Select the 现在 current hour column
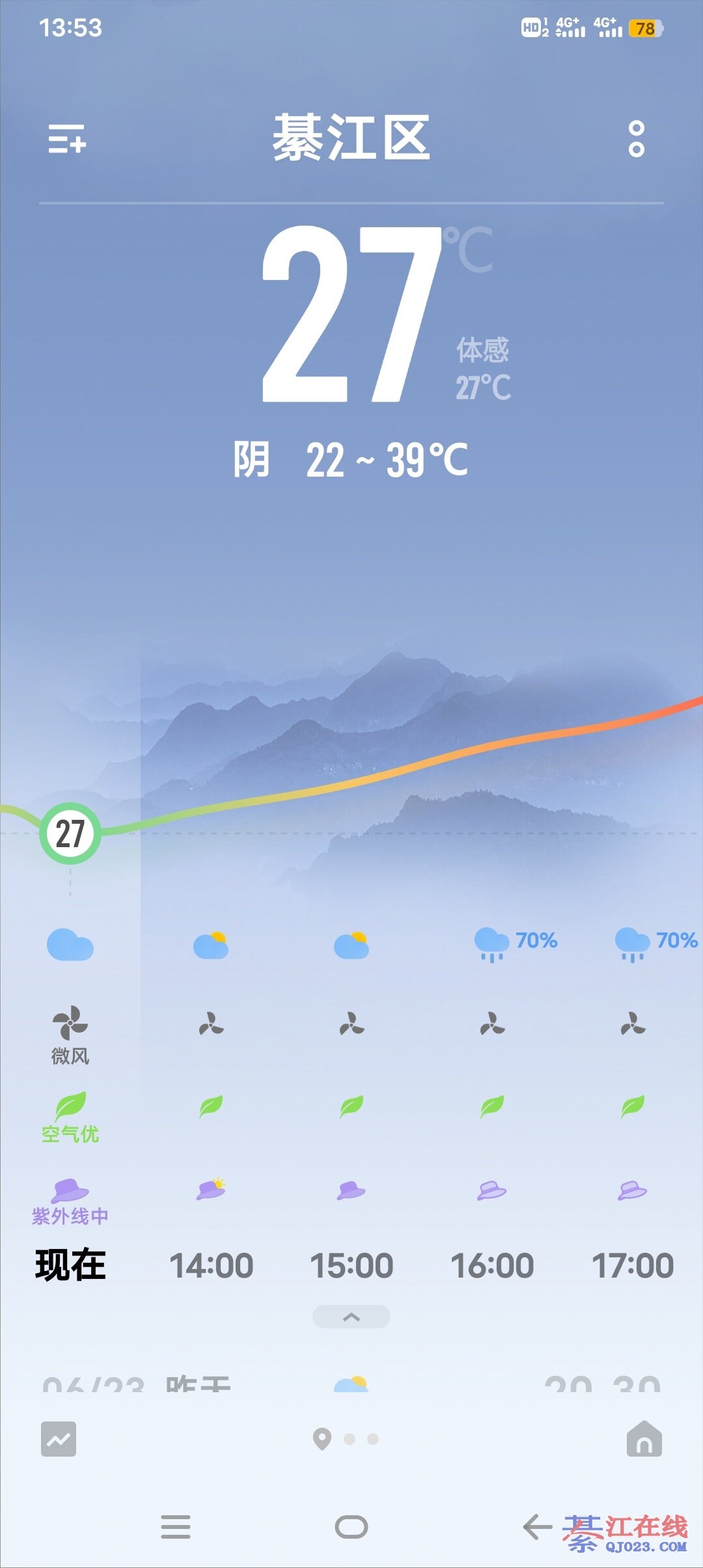Viewport: 703px width, 1568px height. tap(70, 1266)
